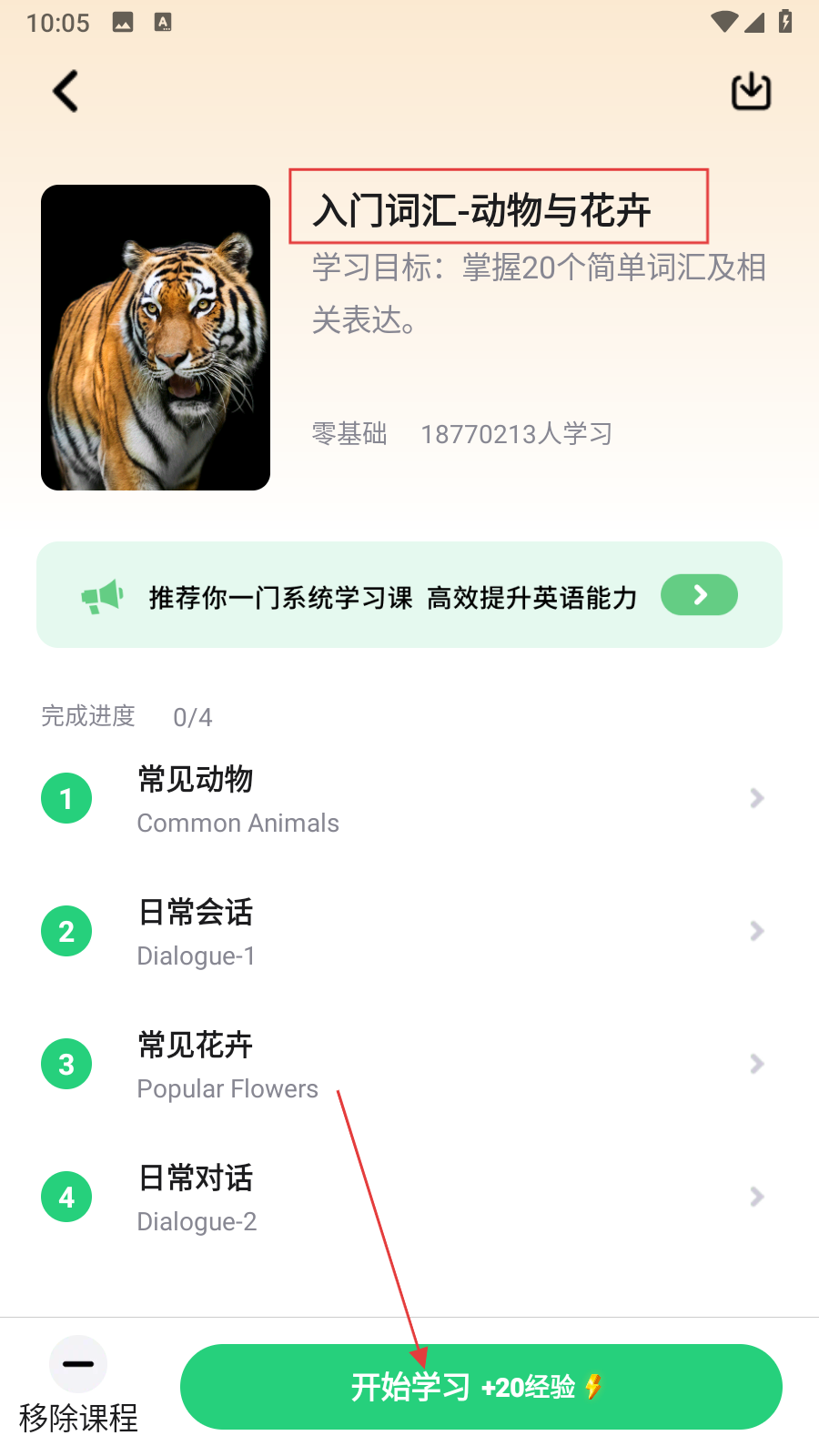Start learning with the 开始学习 button
The height and width of the screenshot is (1456, 819).
tap(481, 1387)
